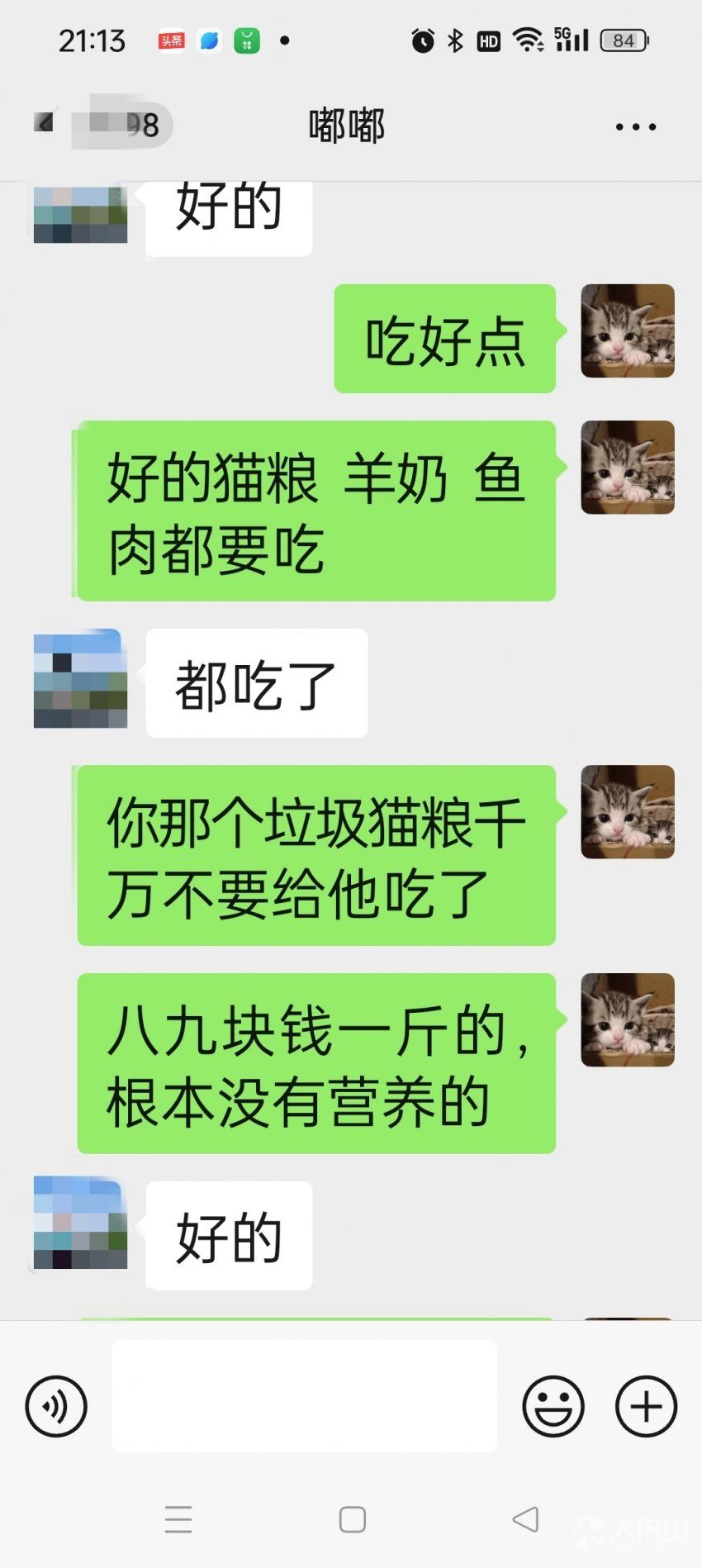Screen dimensions: 702x1568
Task: Focus the message text field
Action: click(x=304, y=1396)
